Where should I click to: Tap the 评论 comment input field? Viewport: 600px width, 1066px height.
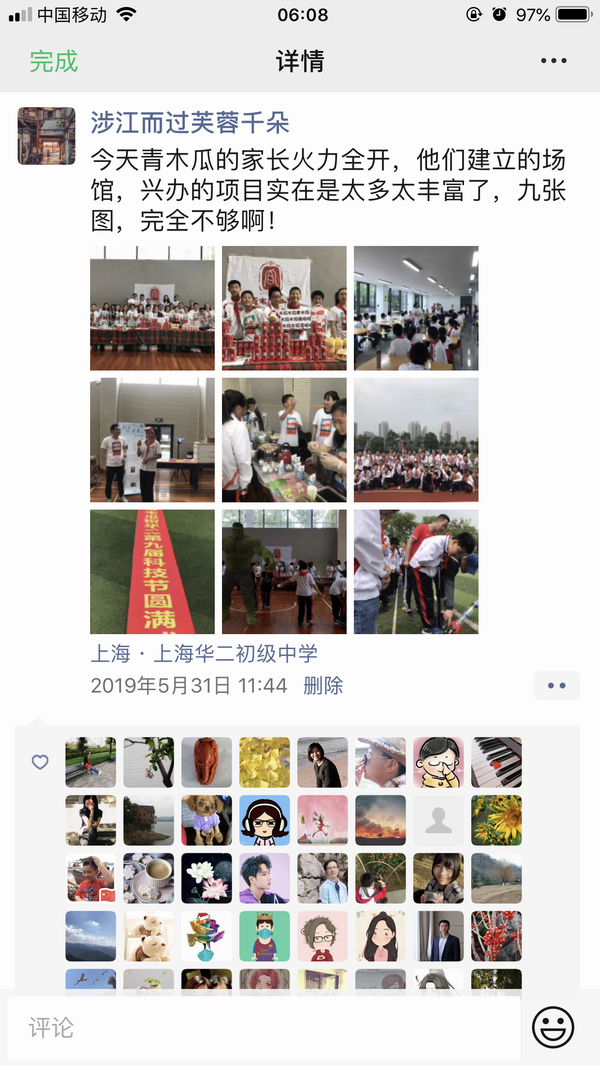(x=264, y=1027)
